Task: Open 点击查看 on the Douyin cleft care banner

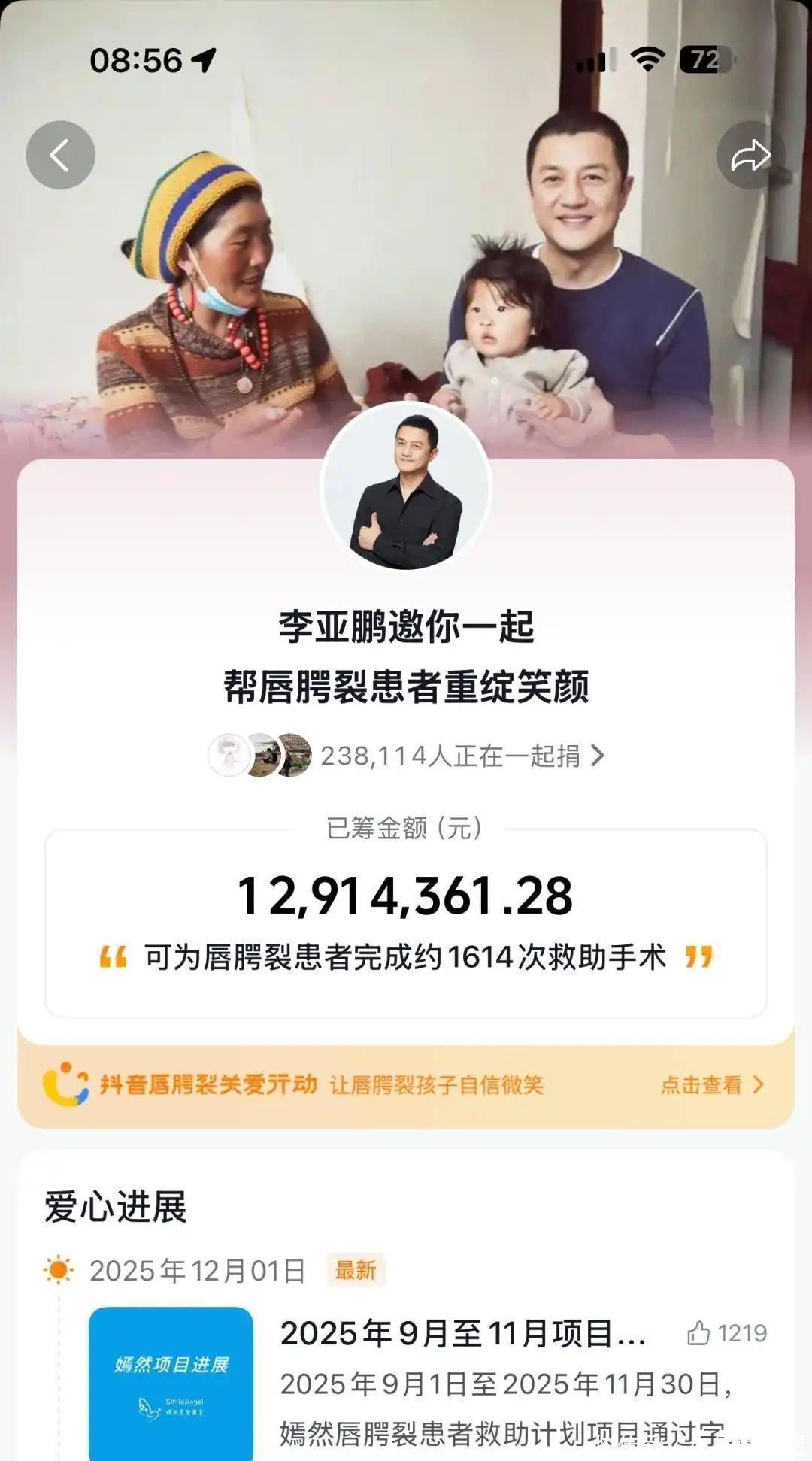Action: tap(710, 1084)
